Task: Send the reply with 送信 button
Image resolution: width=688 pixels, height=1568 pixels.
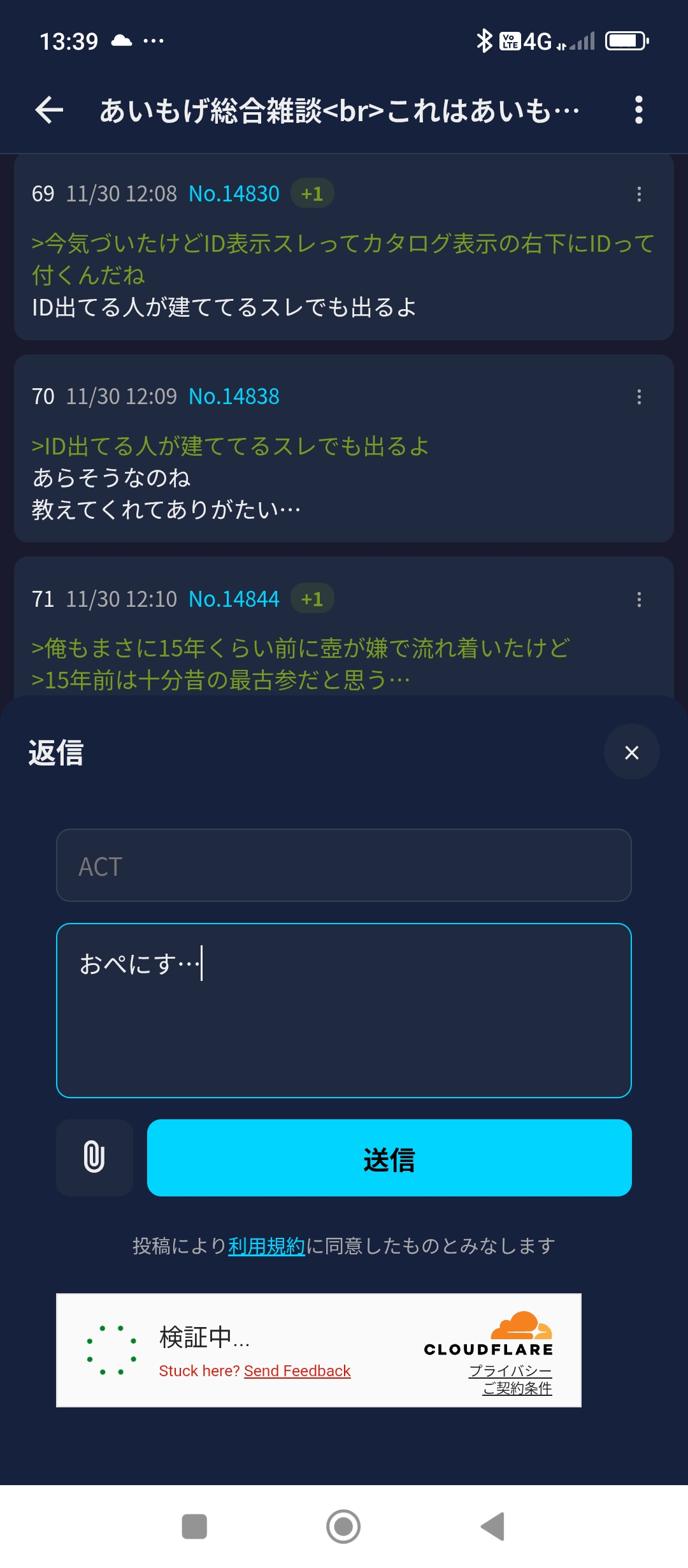Action: click(389, 1158)
